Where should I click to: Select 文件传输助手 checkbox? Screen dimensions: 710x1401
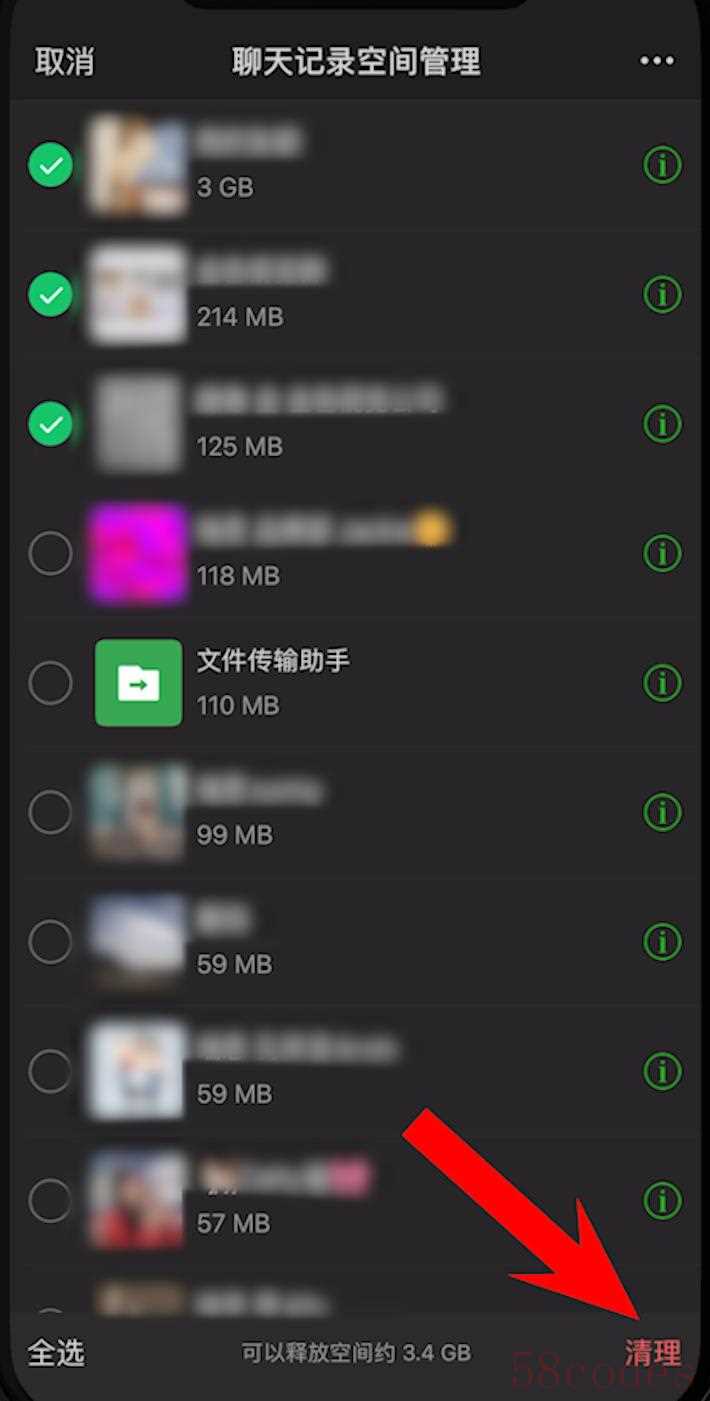click(50, 683)
